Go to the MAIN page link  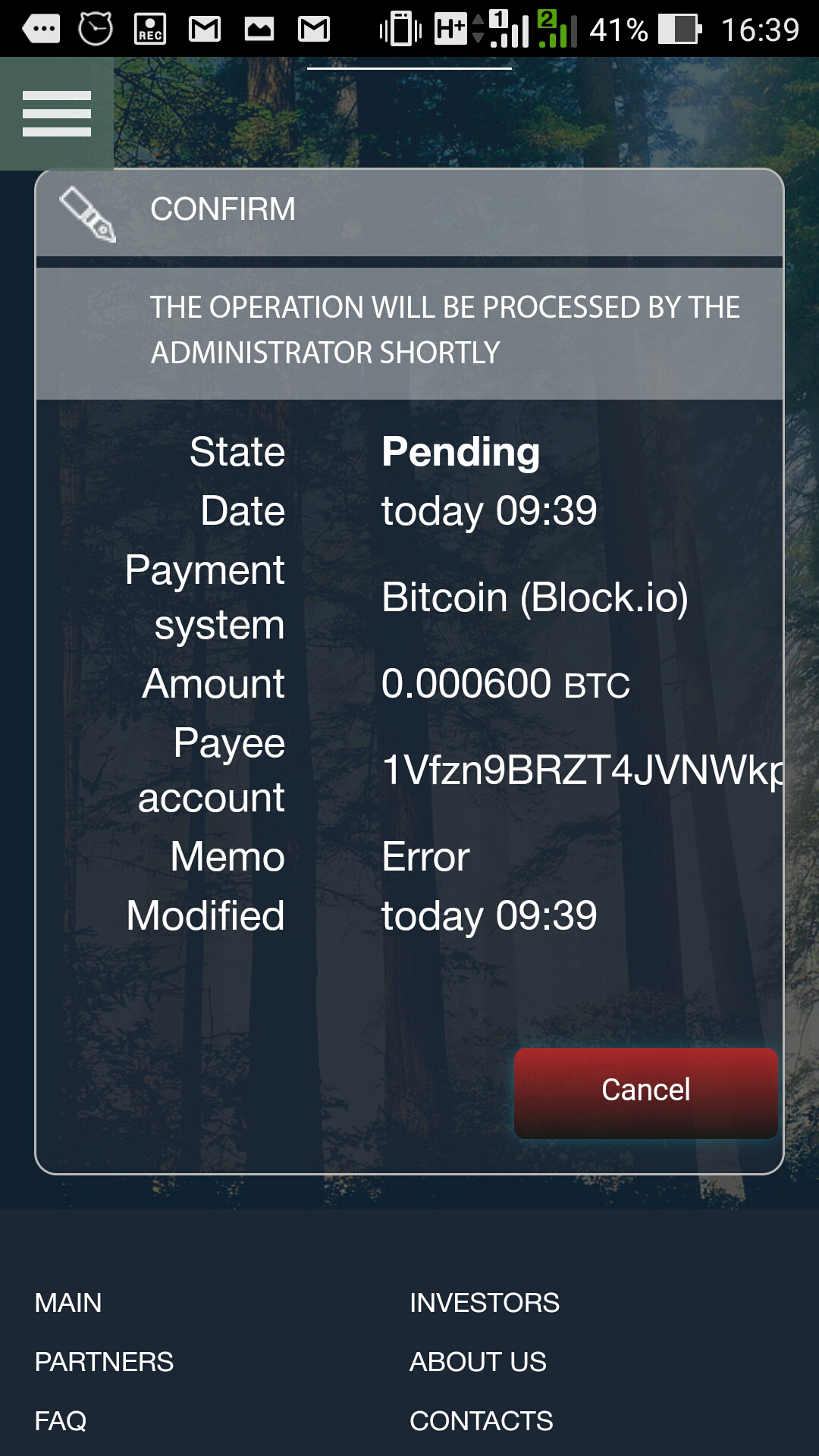click(68, 1303)
